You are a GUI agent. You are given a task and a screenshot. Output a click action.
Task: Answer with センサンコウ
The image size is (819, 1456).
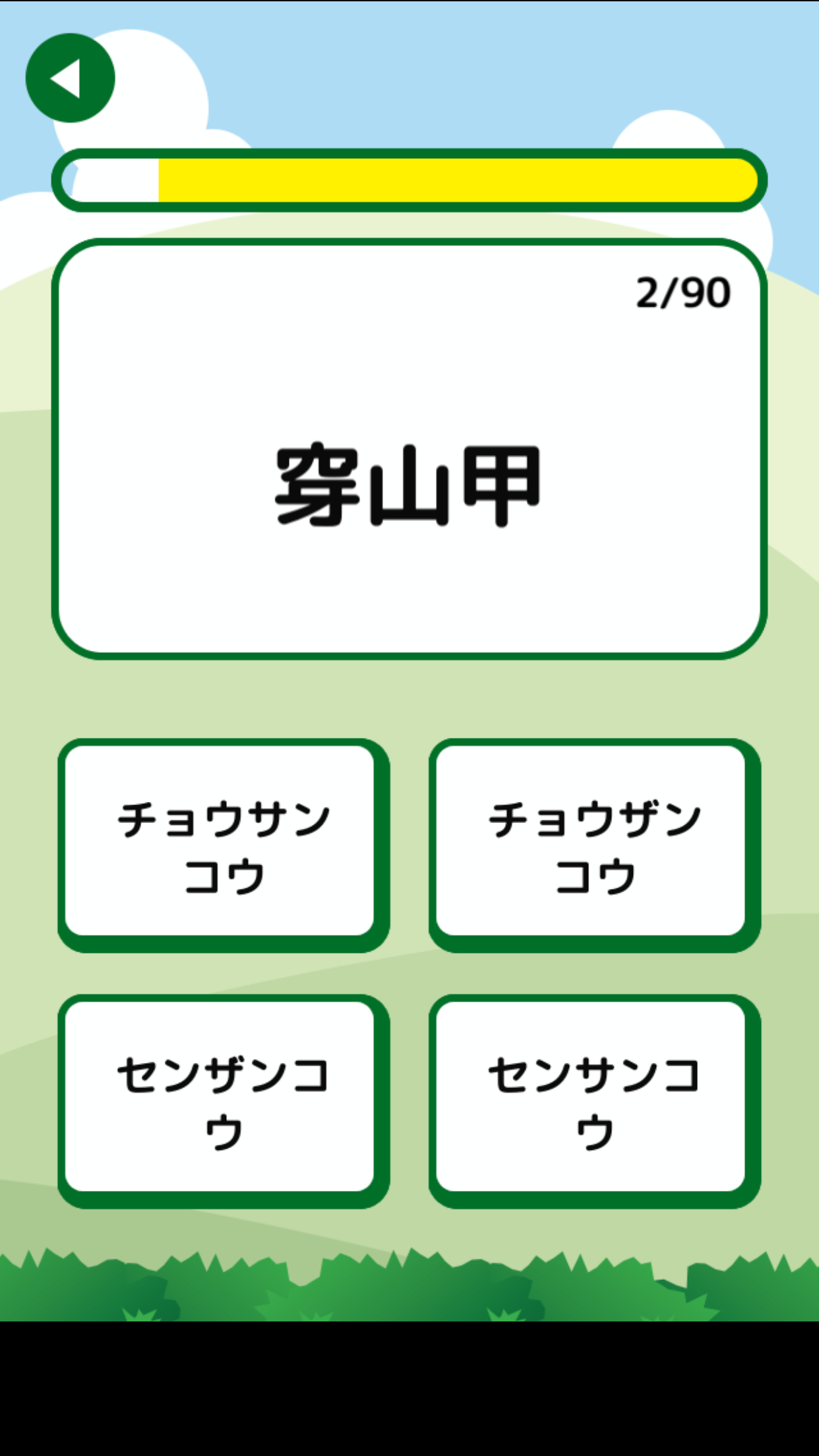pyautogui.click(x=594, y=1099)
